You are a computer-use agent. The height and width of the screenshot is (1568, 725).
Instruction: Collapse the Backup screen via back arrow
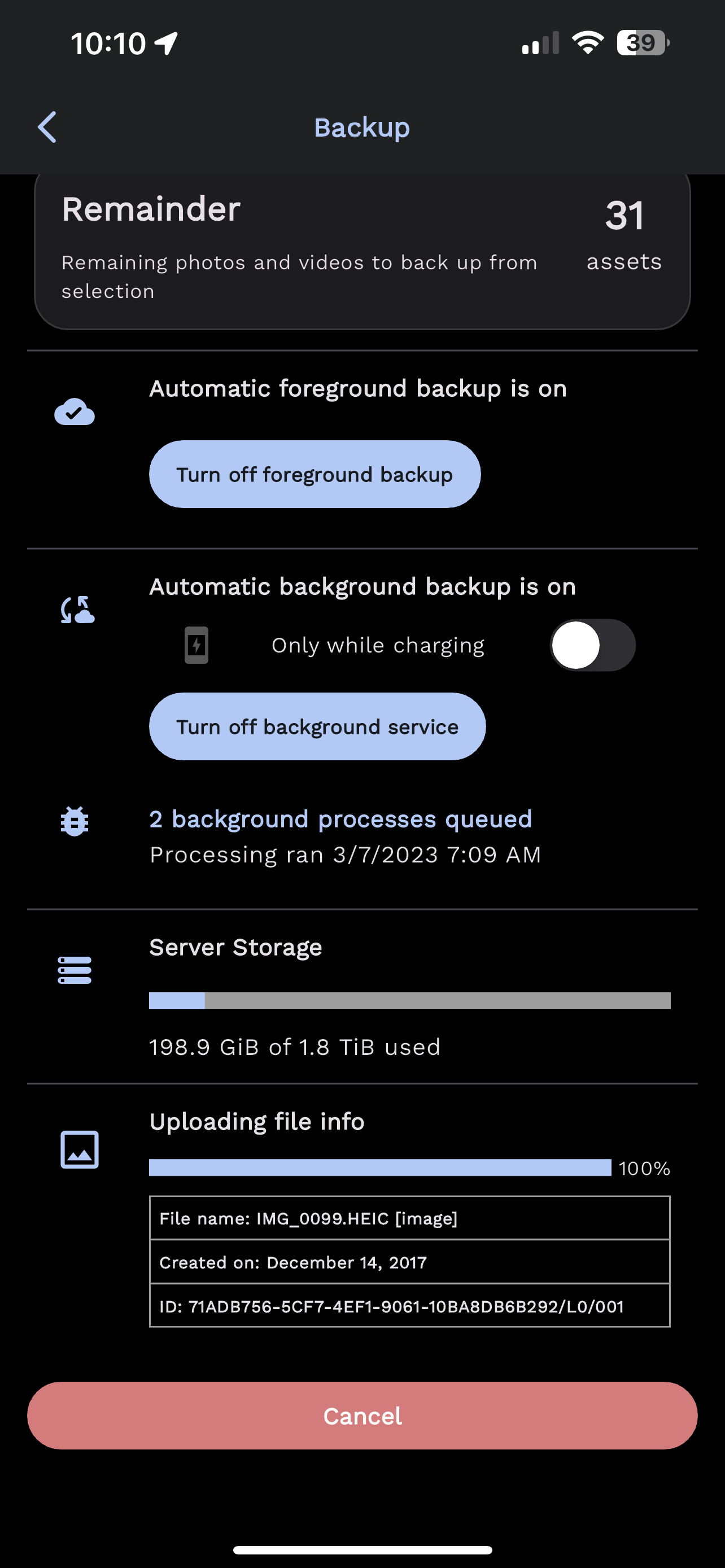47,126
